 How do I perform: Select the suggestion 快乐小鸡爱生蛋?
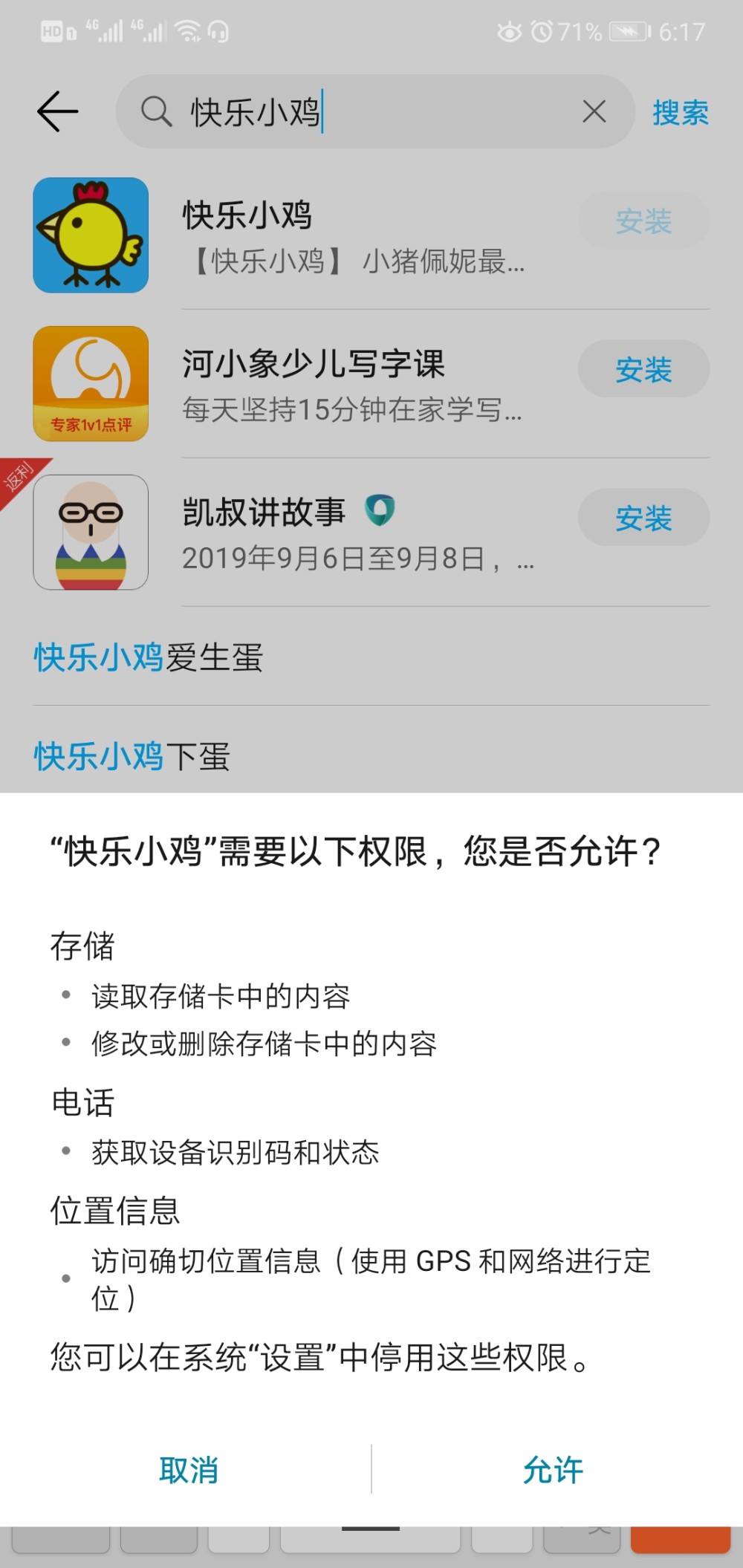pos(149,657)
